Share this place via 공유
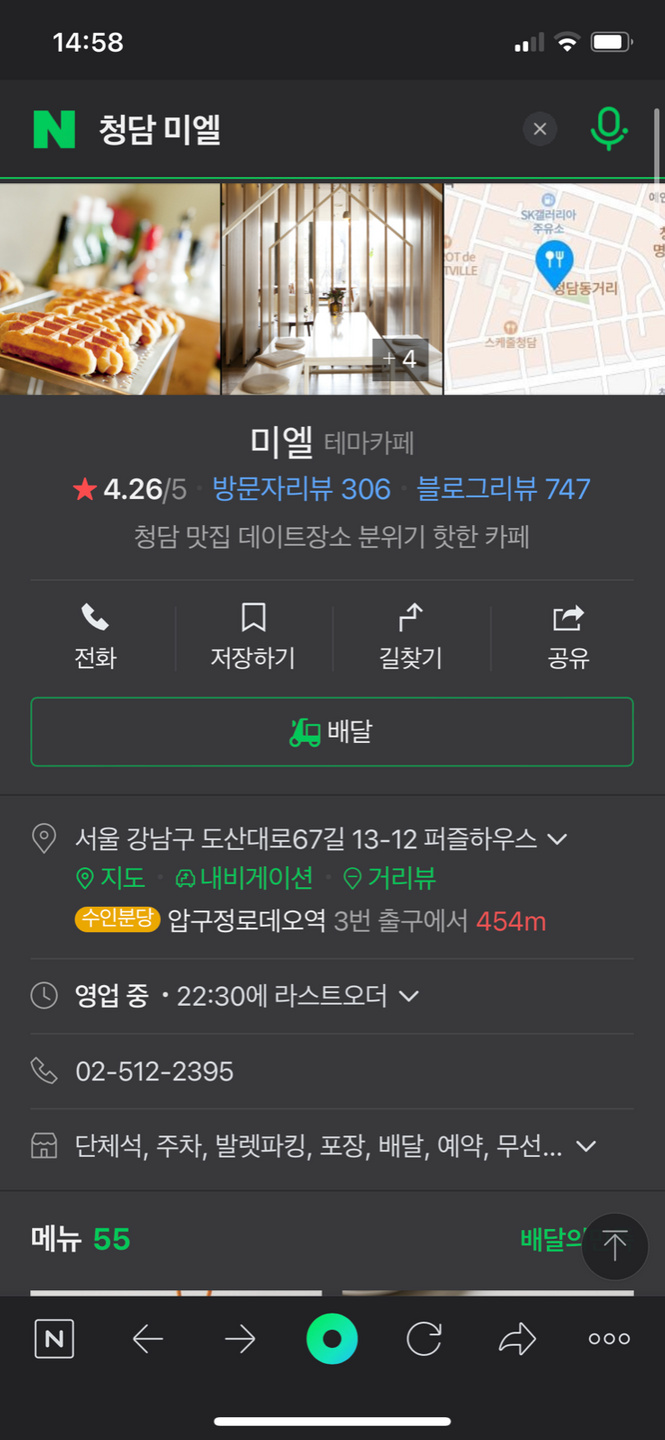Image resolution: width=665 pixels, height=1440 pixels. [x=568, y=636]
